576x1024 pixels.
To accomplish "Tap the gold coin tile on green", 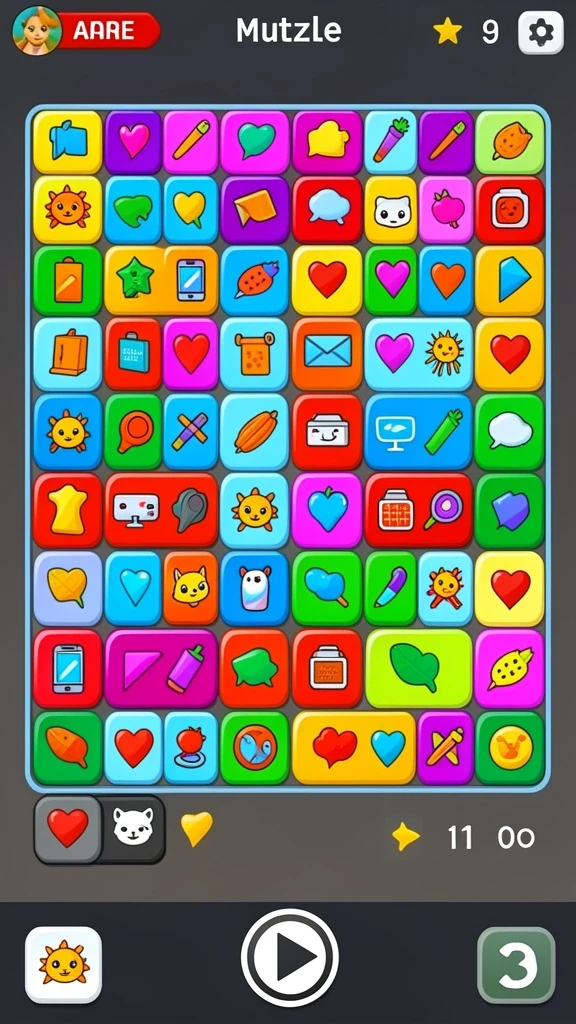I will [509, 747].
